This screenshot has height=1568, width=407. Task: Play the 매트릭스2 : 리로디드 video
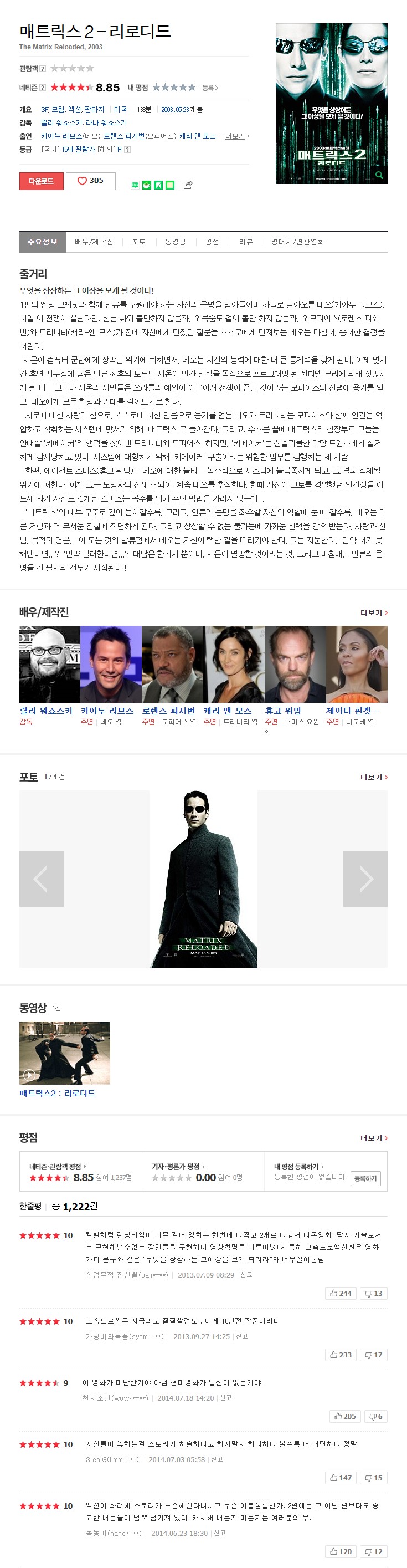(x=64, y=1052)
